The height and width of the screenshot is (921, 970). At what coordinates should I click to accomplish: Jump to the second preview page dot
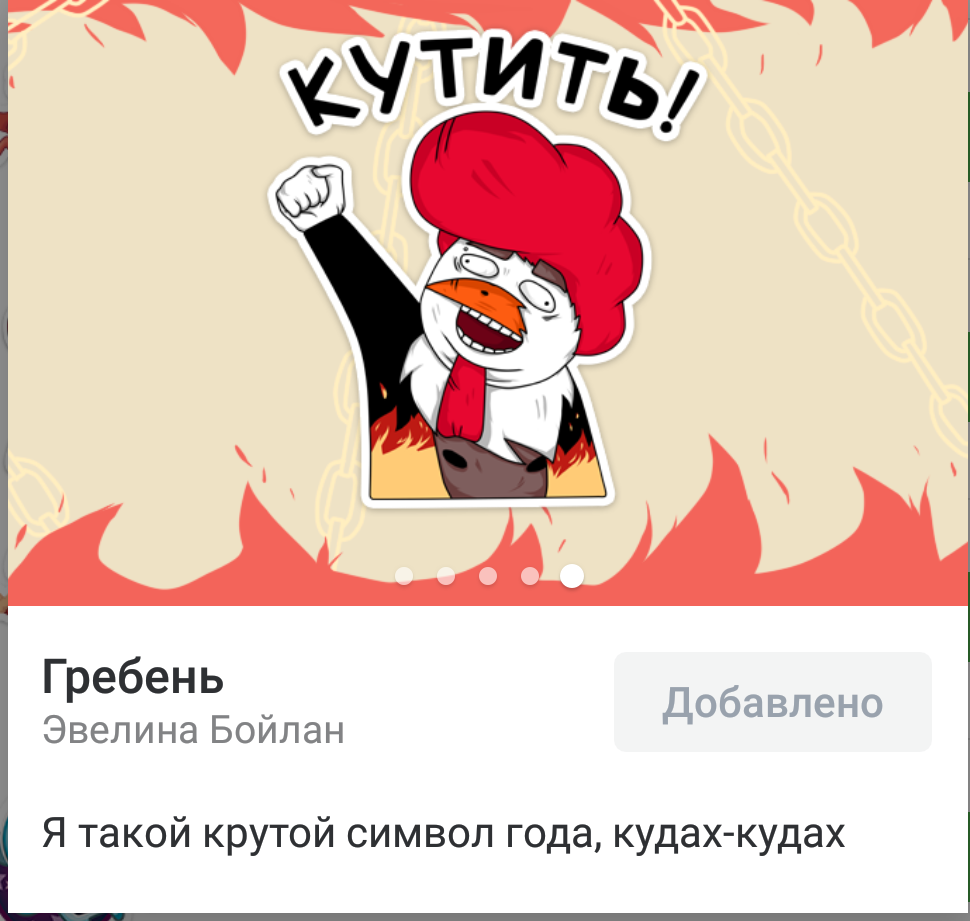[x=446, y=576]
